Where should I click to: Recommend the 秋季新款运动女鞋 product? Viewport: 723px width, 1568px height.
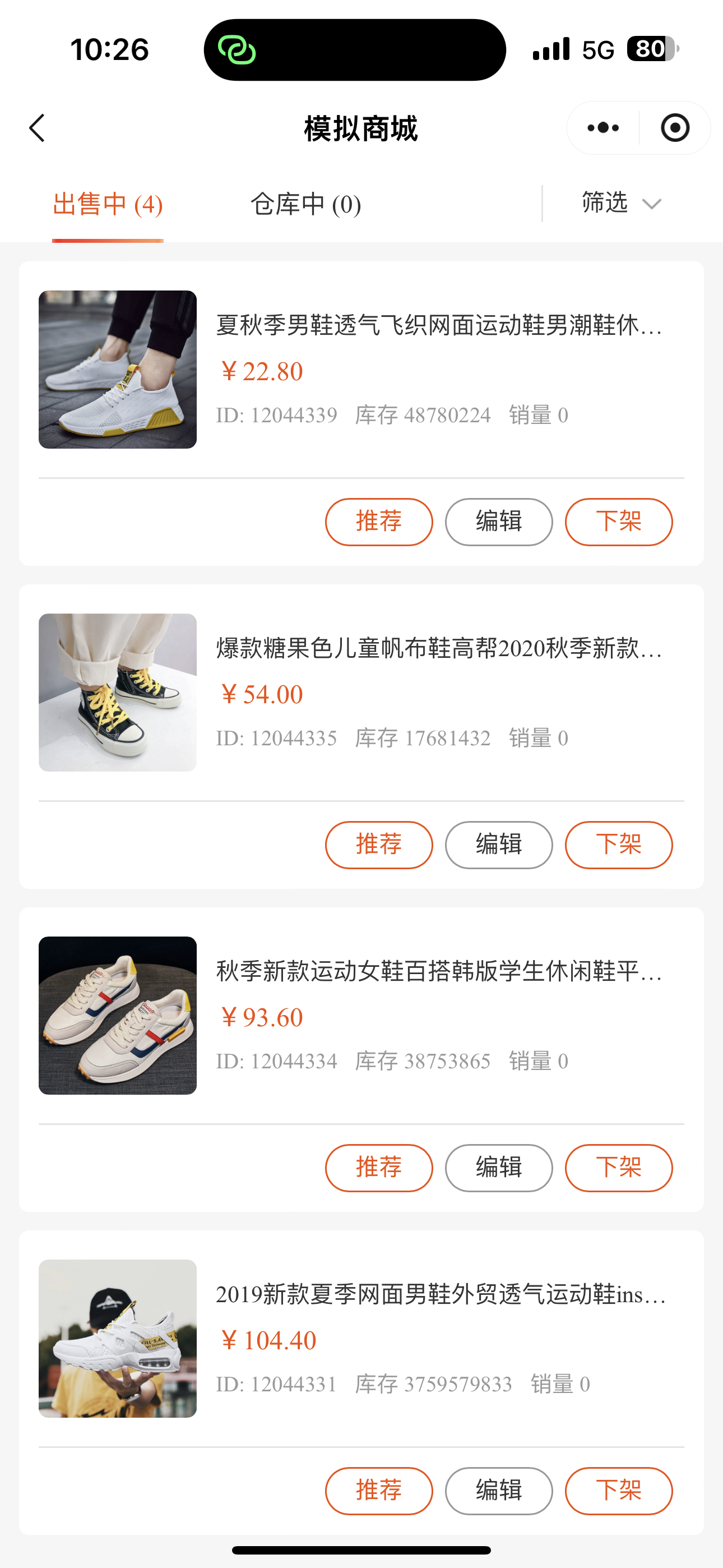378,1168
